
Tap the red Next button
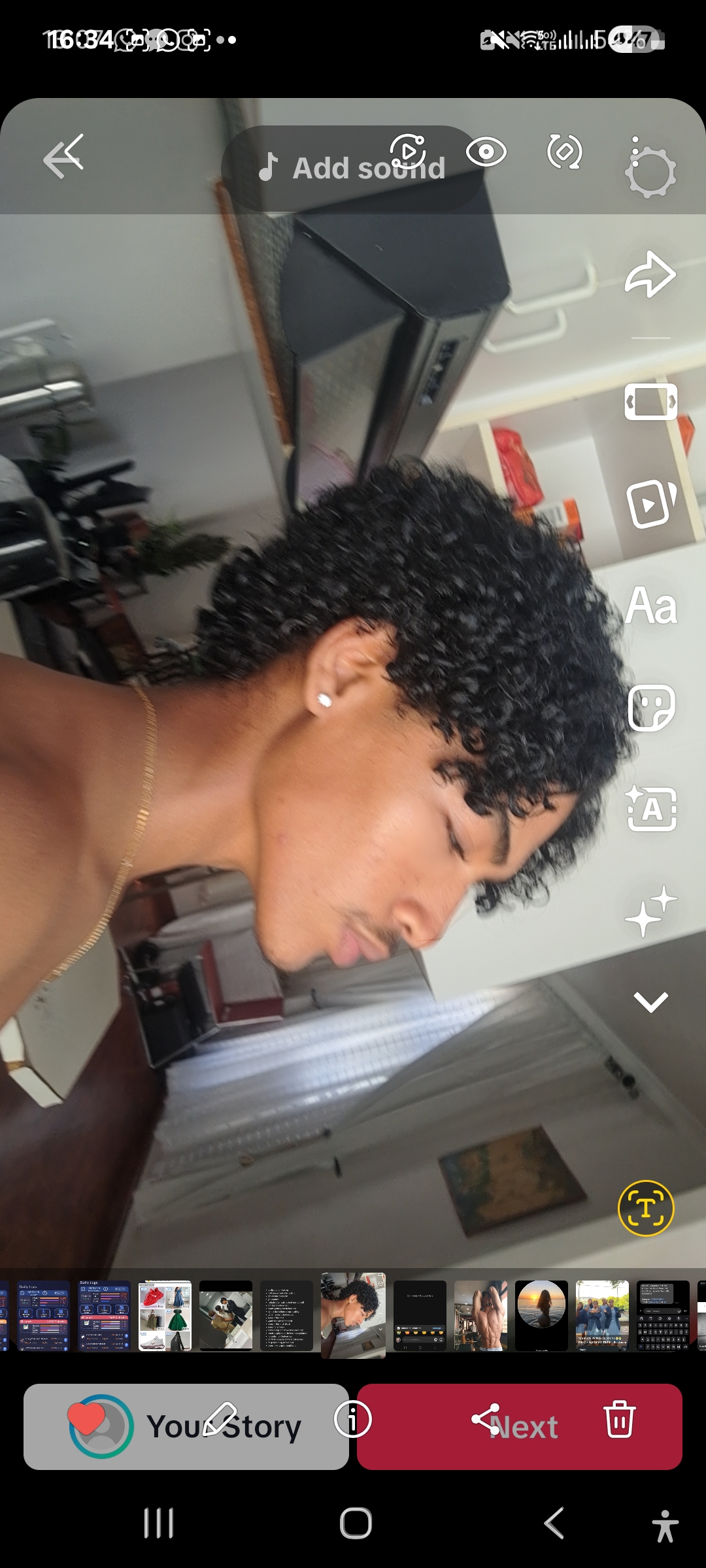pos(520,1426)
